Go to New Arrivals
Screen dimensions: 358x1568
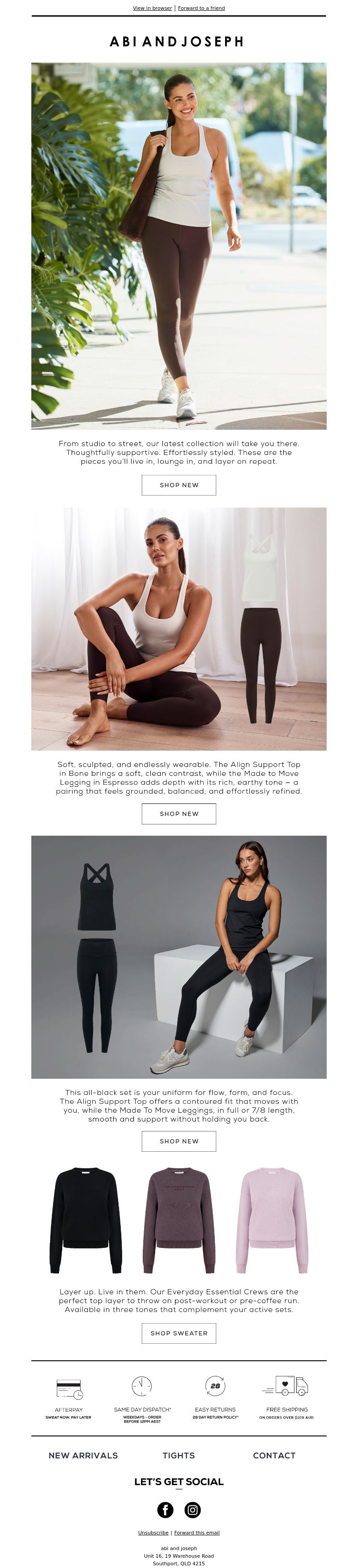click(x=83, y=1455)
